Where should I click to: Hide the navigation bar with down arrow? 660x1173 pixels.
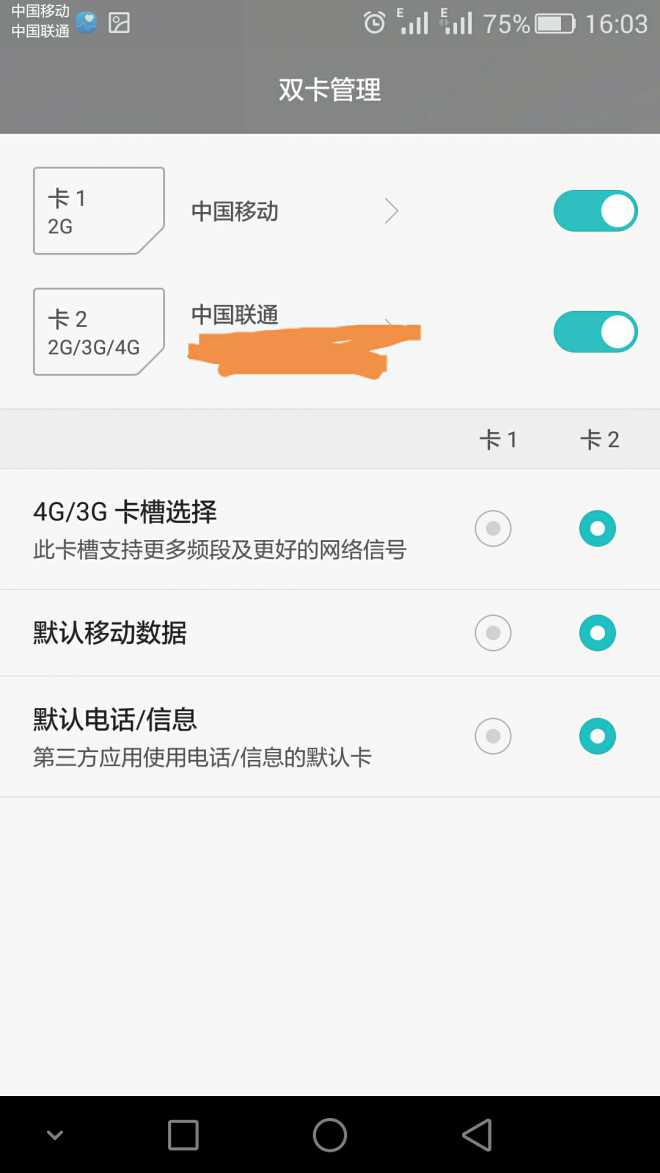(55, 1135)
